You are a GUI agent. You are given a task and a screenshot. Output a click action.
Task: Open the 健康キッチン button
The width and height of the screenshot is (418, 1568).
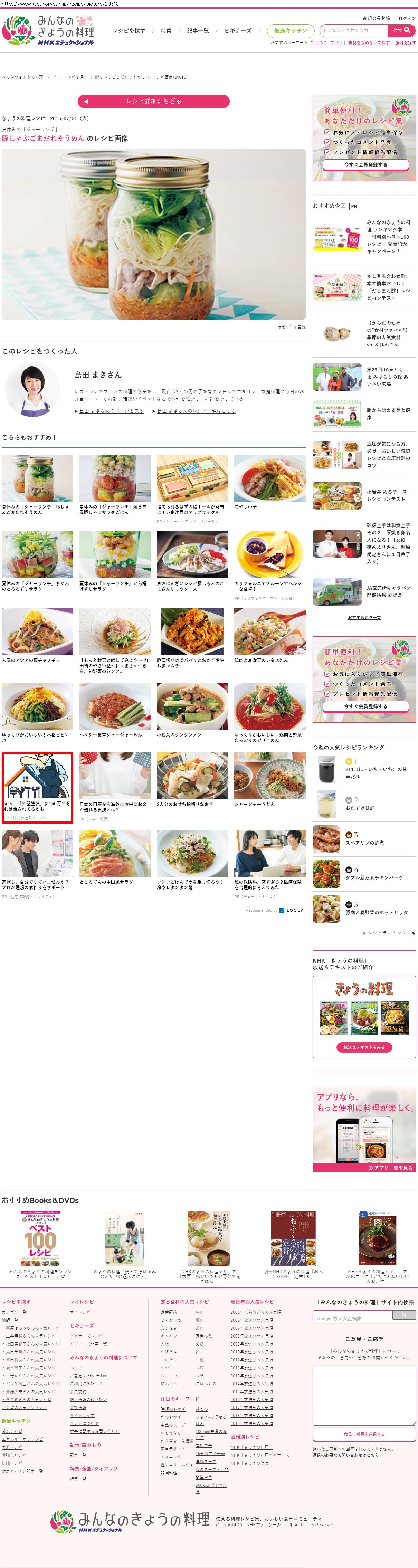click(290, 31)
